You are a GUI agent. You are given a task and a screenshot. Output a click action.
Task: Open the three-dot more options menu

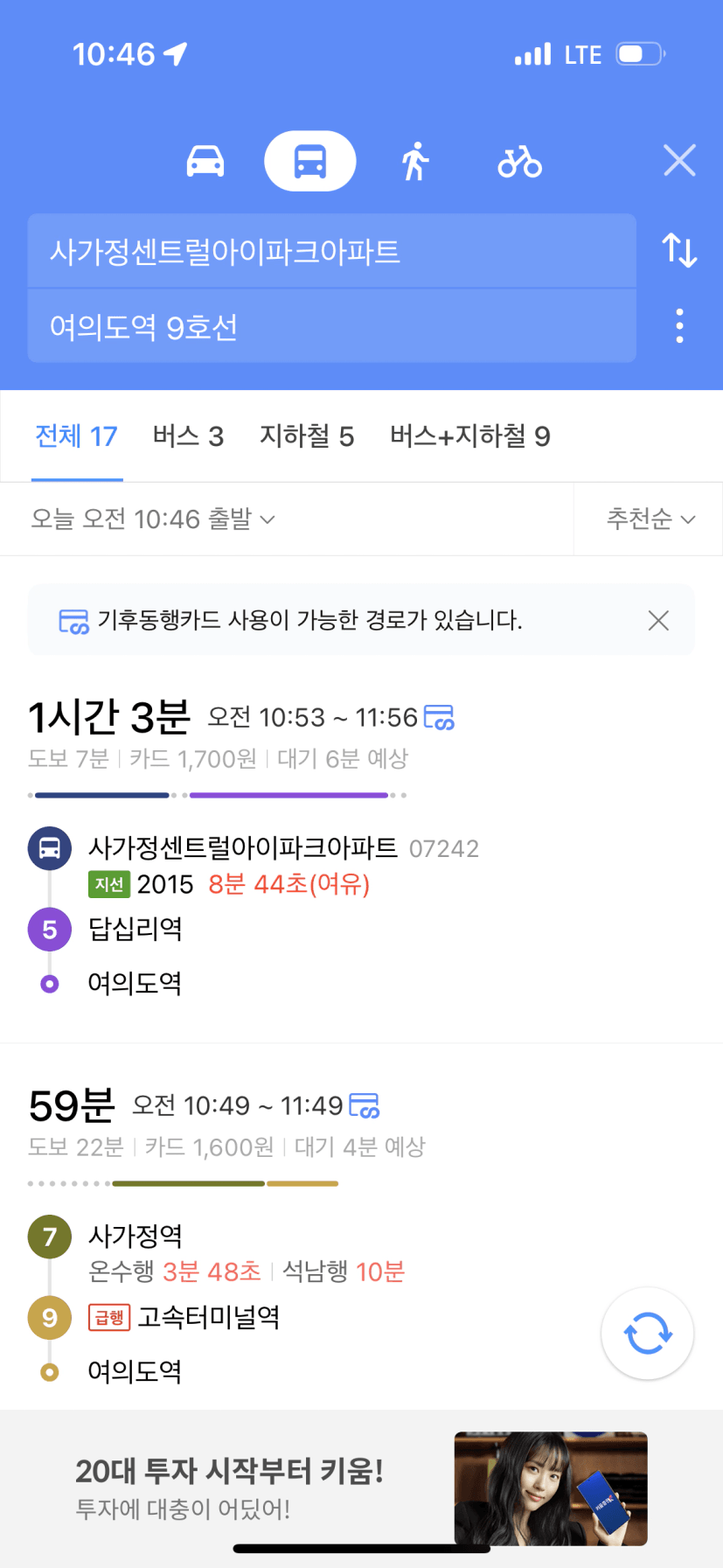(679, 325)
